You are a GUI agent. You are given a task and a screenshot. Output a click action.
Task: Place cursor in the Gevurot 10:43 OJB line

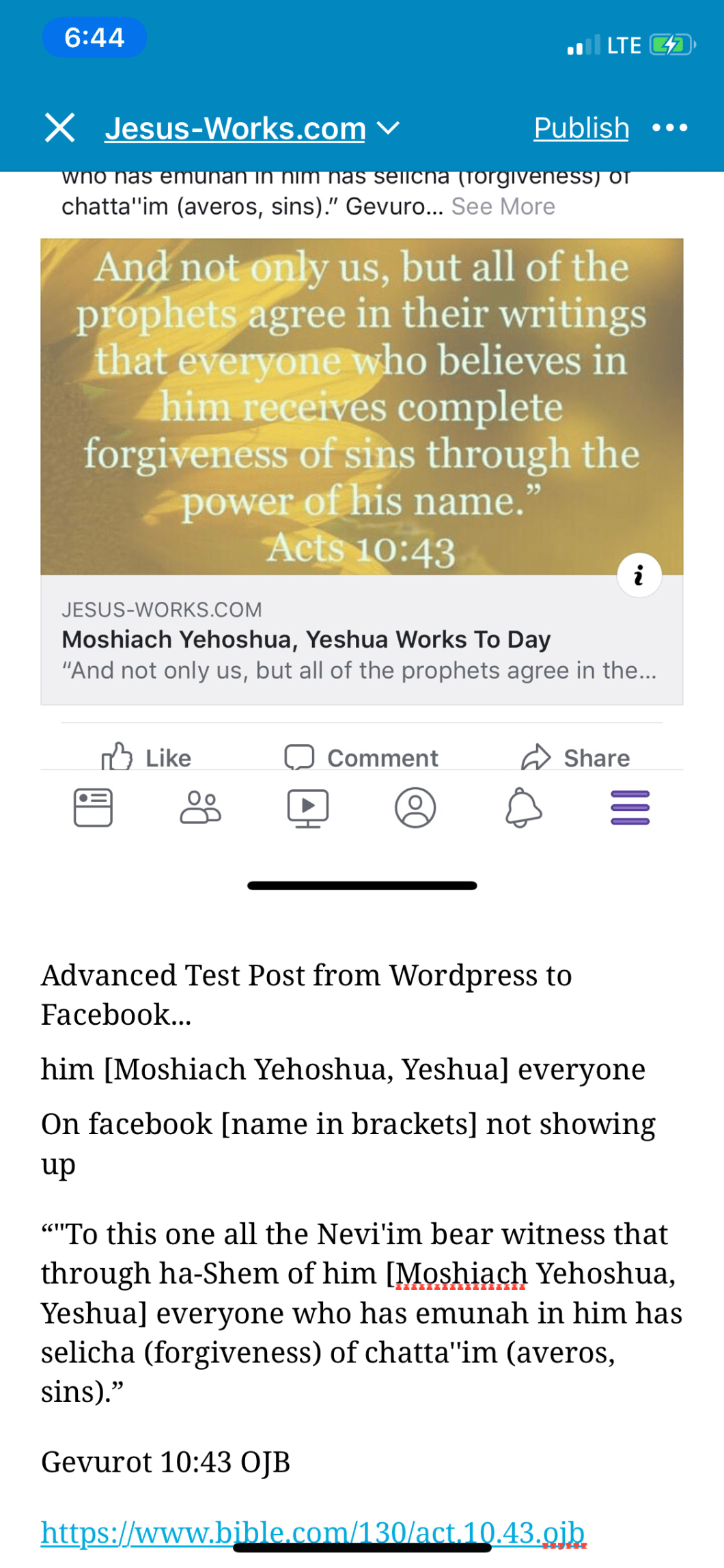[x=166, y=1462]
